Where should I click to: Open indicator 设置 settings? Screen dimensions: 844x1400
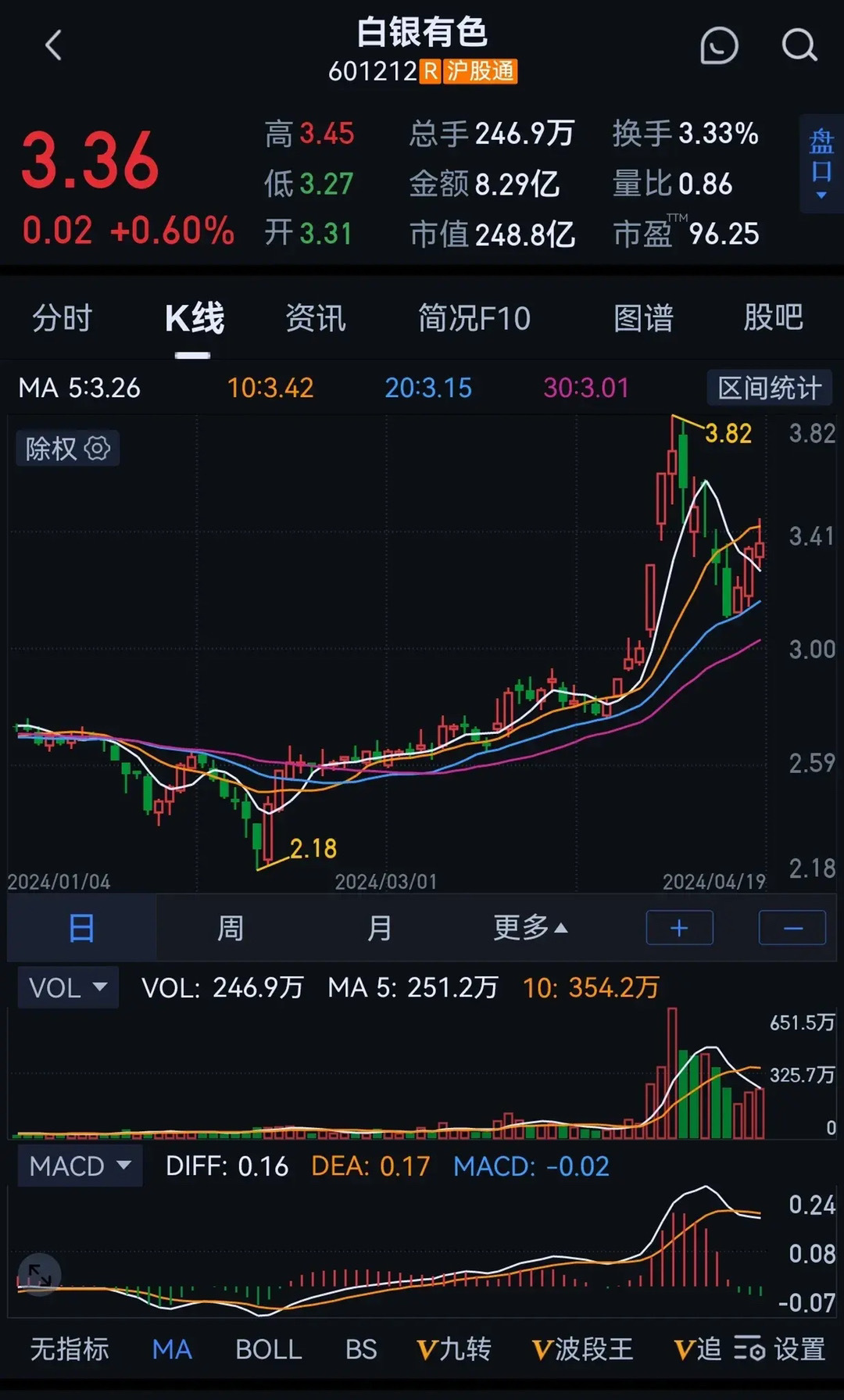click(x=780, y=1349)
